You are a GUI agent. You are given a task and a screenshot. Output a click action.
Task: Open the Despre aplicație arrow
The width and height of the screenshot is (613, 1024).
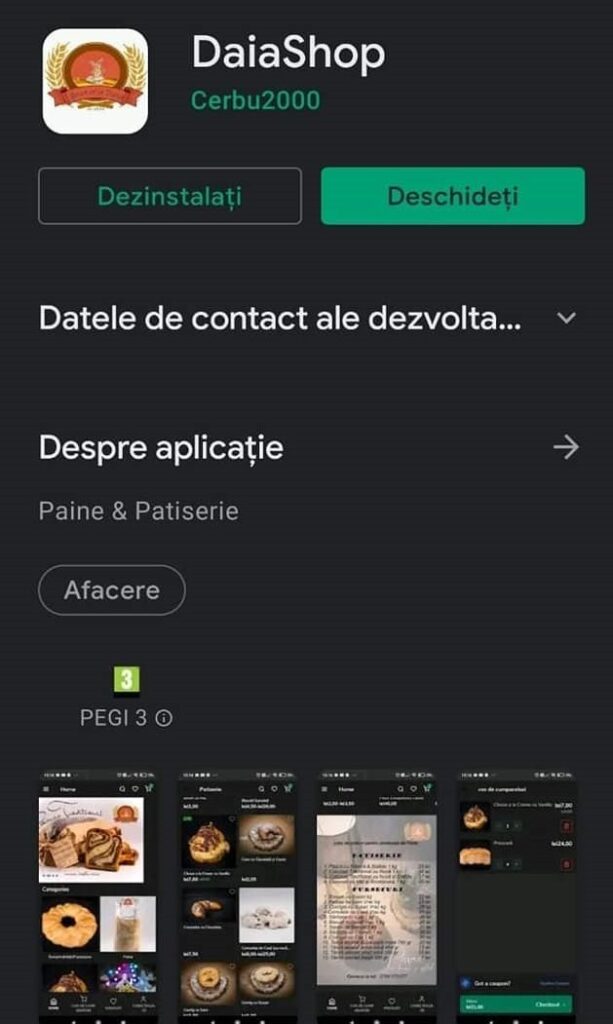coord(566,447)
